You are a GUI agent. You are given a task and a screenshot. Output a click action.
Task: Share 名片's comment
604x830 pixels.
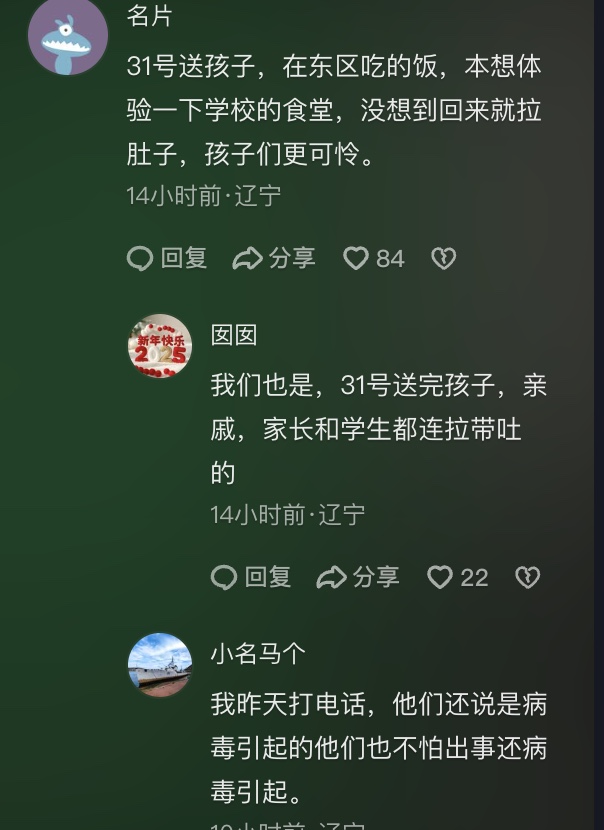pos(274,259)
